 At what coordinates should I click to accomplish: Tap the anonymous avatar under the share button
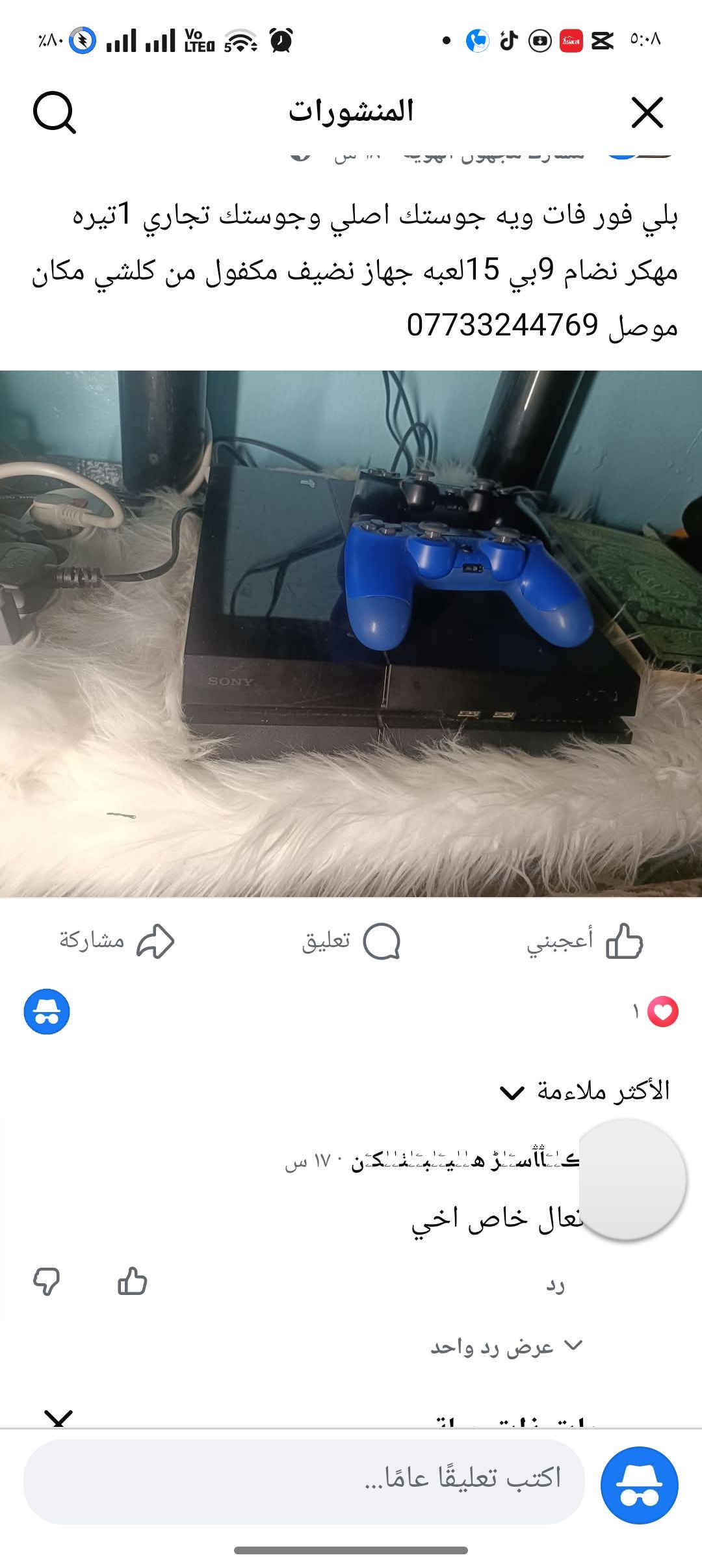pos(47,1012)
